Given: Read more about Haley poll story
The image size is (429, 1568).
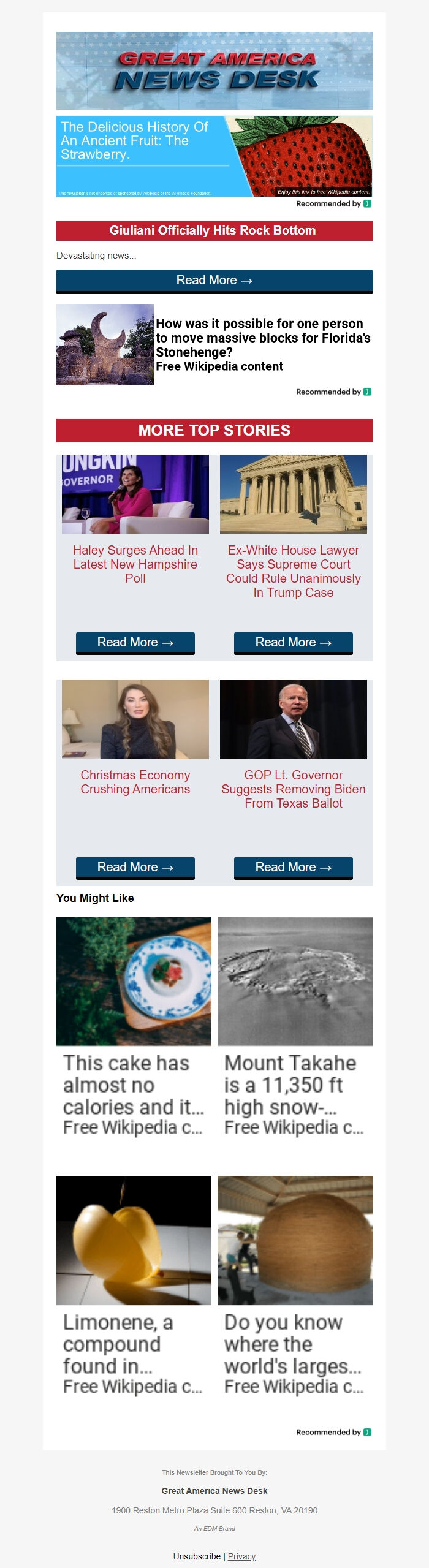Looking at the screenshot, I should [135, 642].
